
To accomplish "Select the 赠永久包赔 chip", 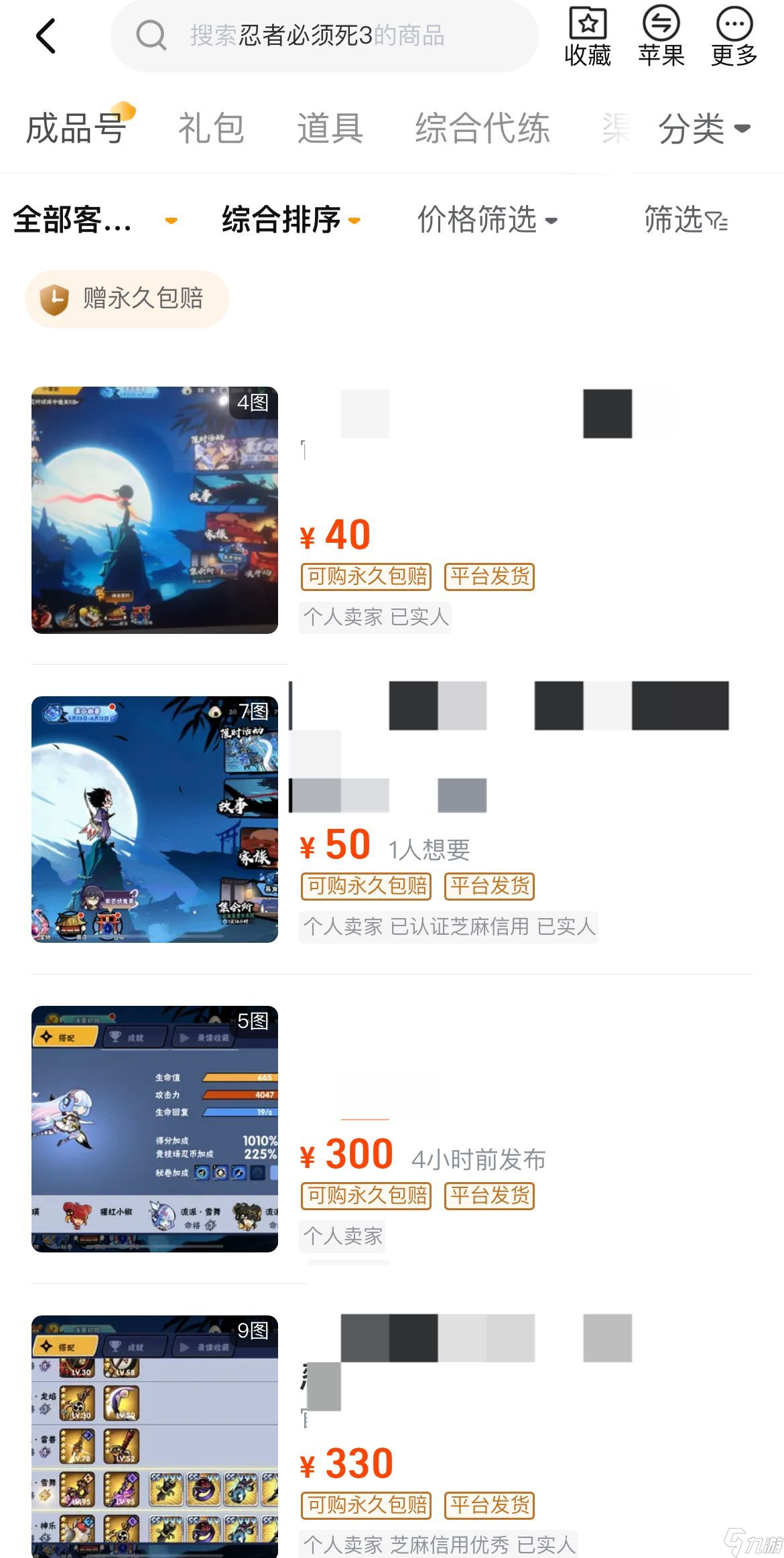I will point(127,299).
